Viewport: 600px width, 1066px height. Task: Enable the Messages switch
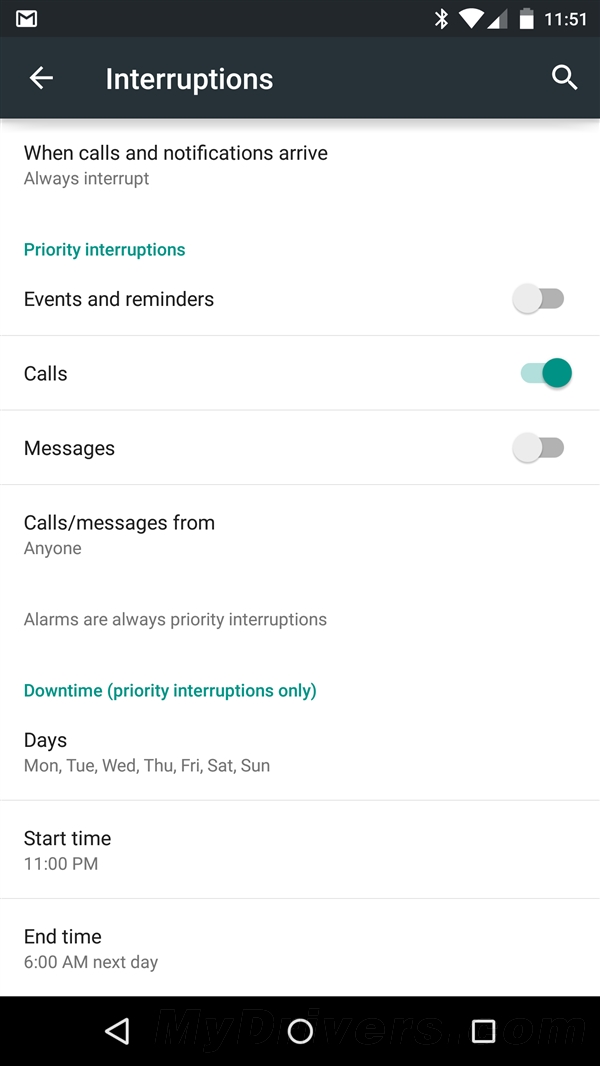[539, 448]
